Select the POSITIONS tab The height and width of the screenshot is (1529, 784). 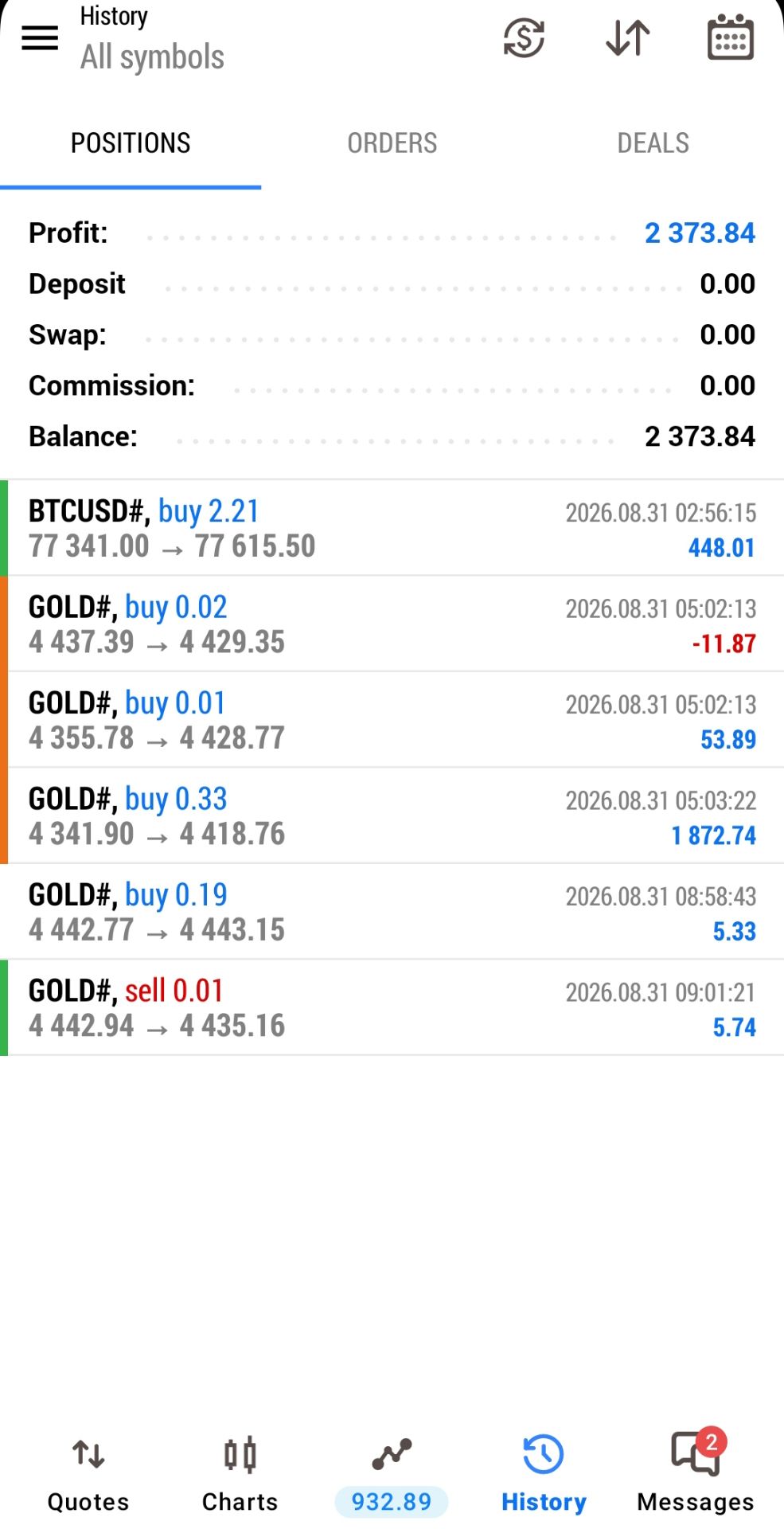point(131,143)
